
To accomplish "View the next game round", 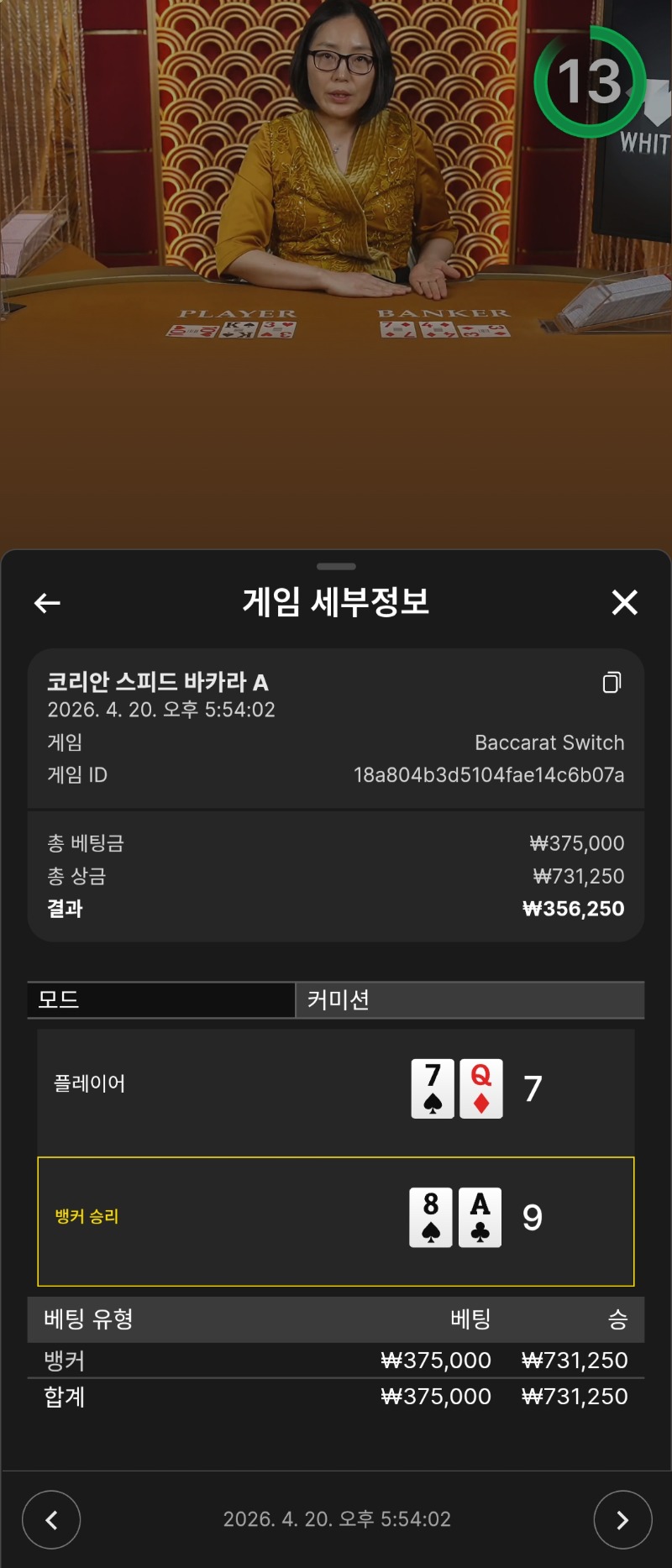I will click(x=622, y=1519).
